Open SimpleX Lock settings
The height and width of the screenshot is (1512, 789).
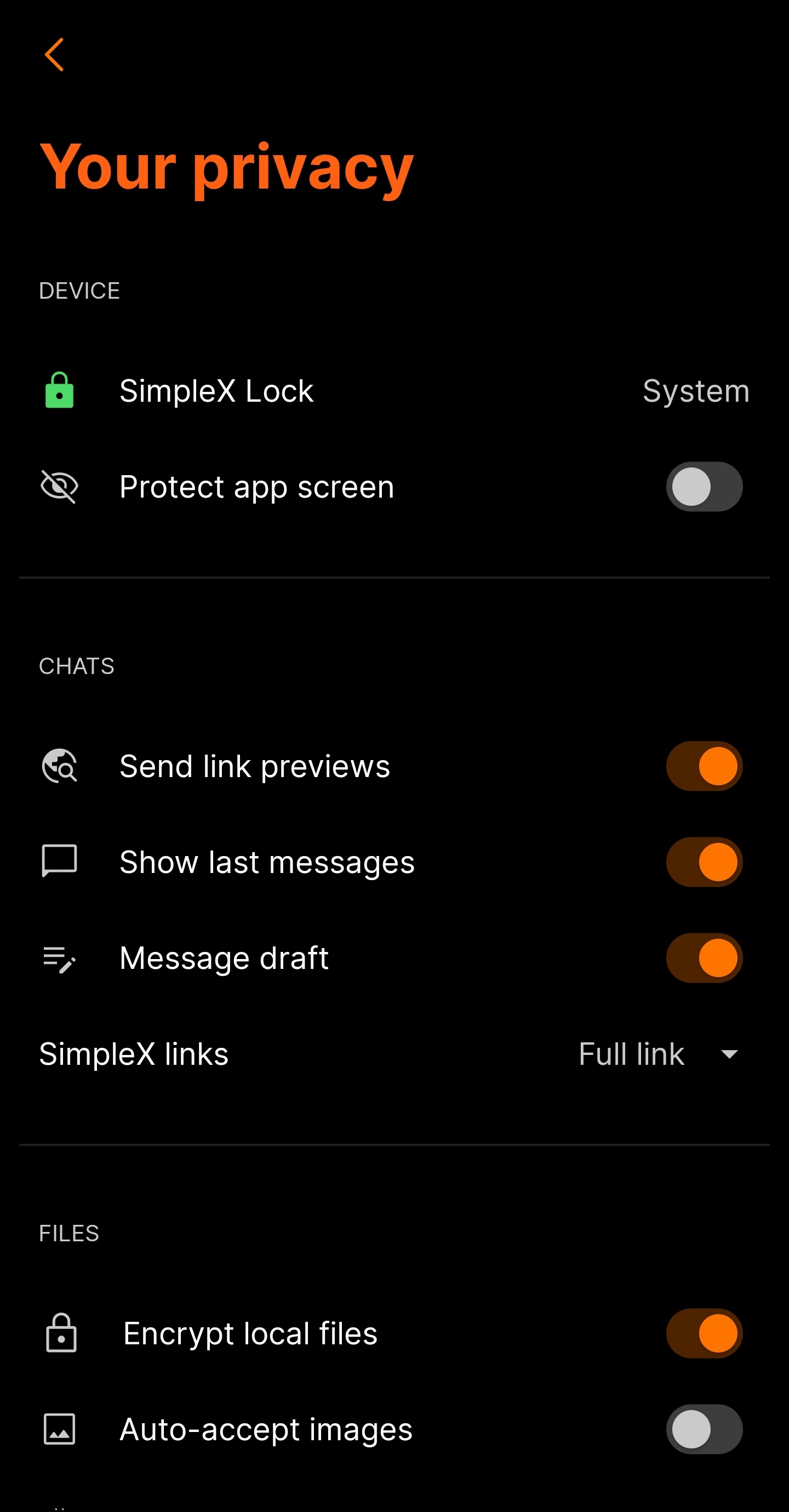tap(393, 391)
